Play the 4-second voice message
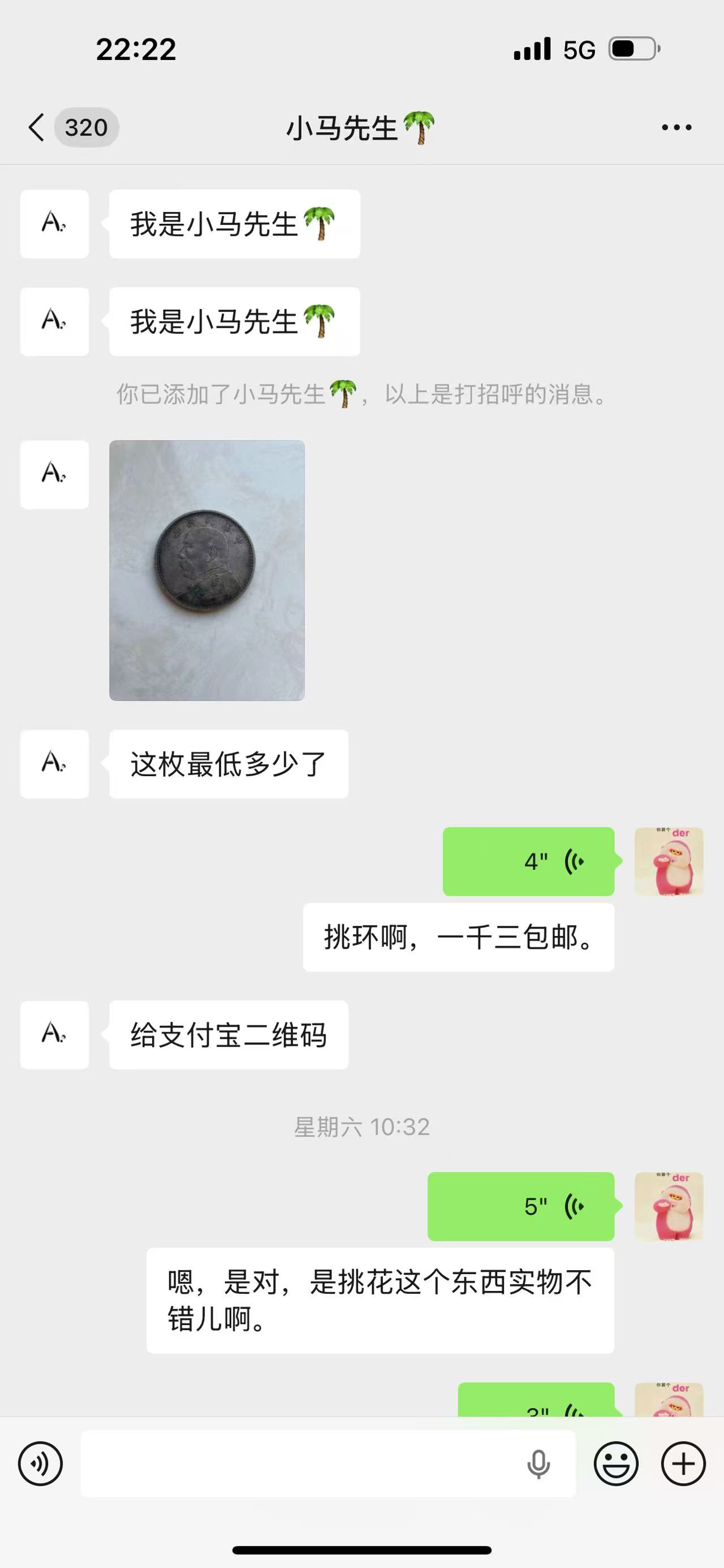This screenshot has width=724, height=1568. [528, 861]
